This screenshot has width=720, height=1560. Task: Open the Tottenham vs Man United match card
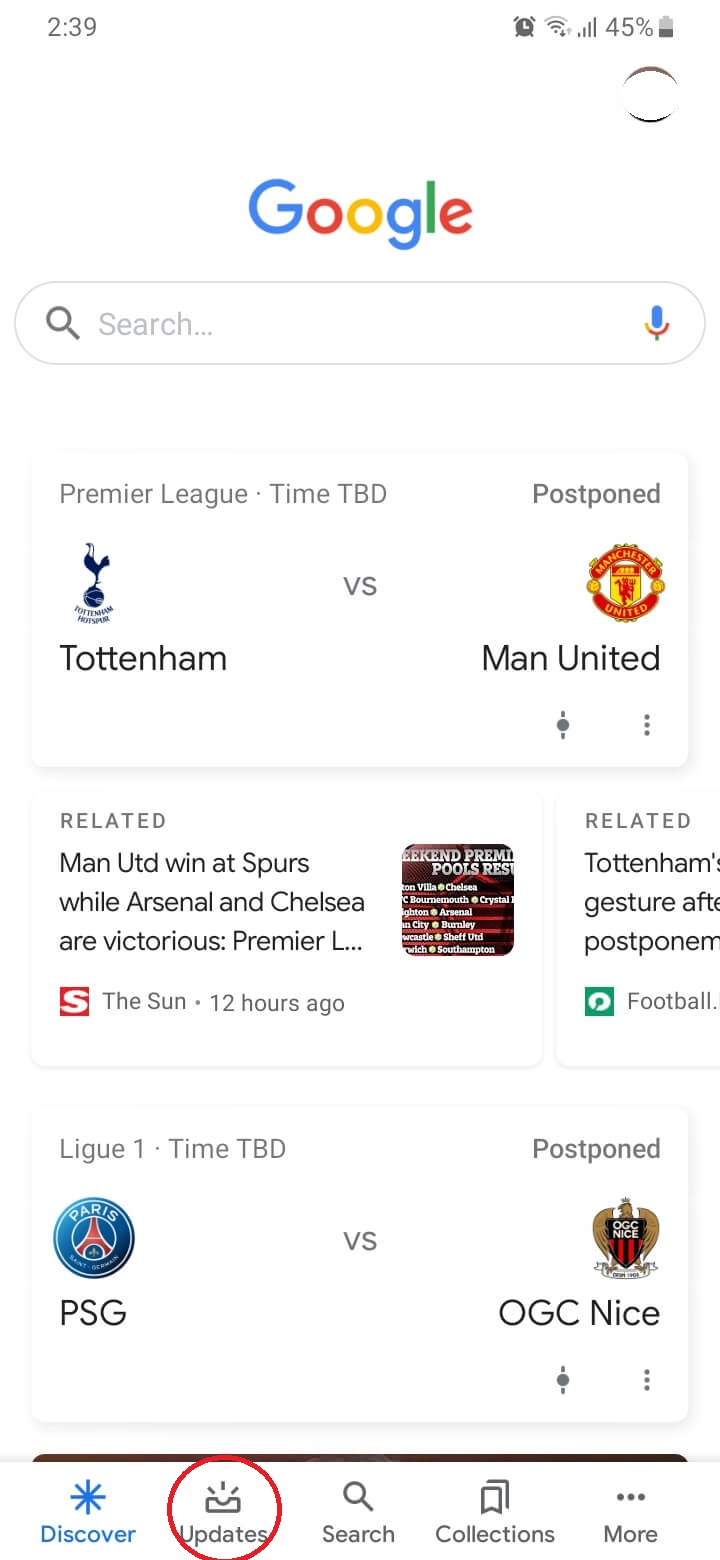360,600
